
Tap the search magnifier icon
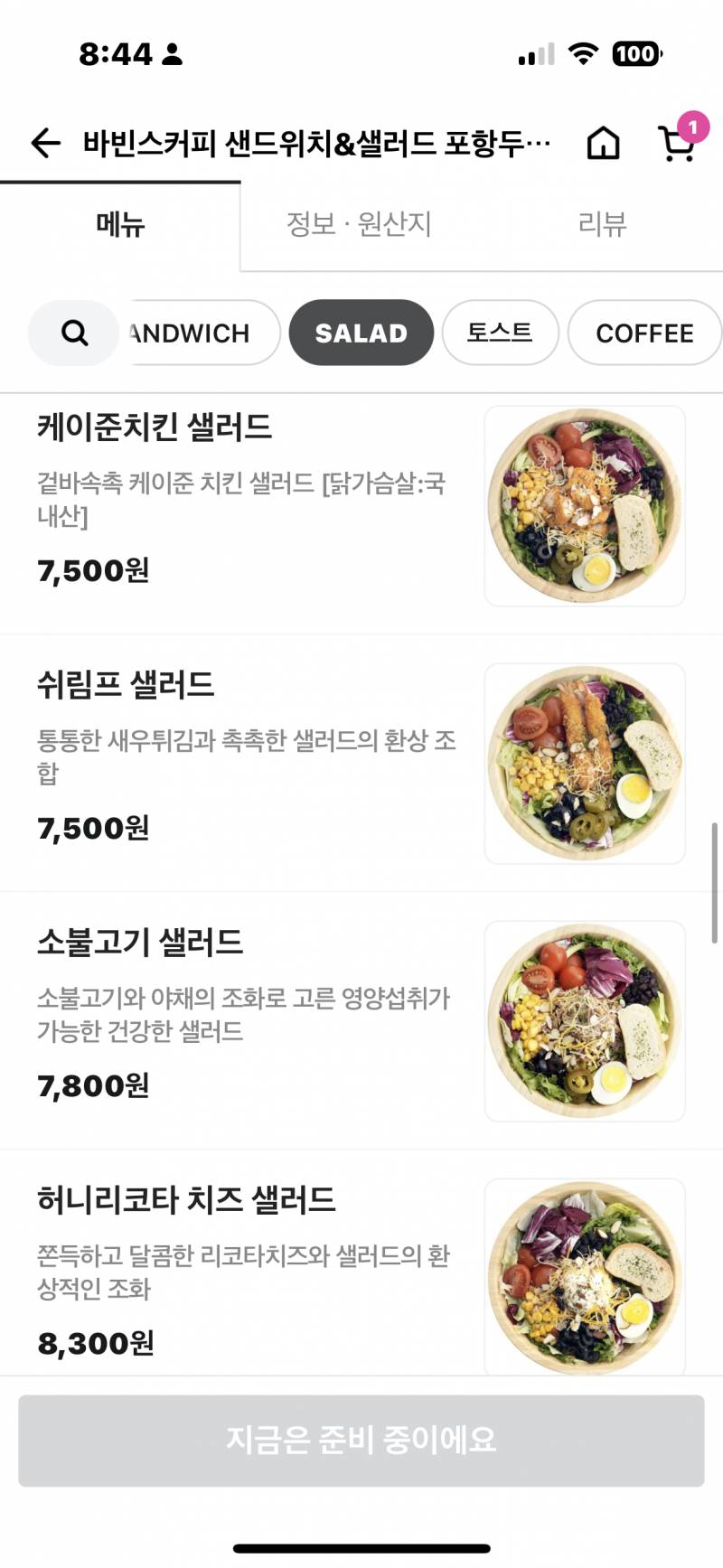(x=72, y=333)
